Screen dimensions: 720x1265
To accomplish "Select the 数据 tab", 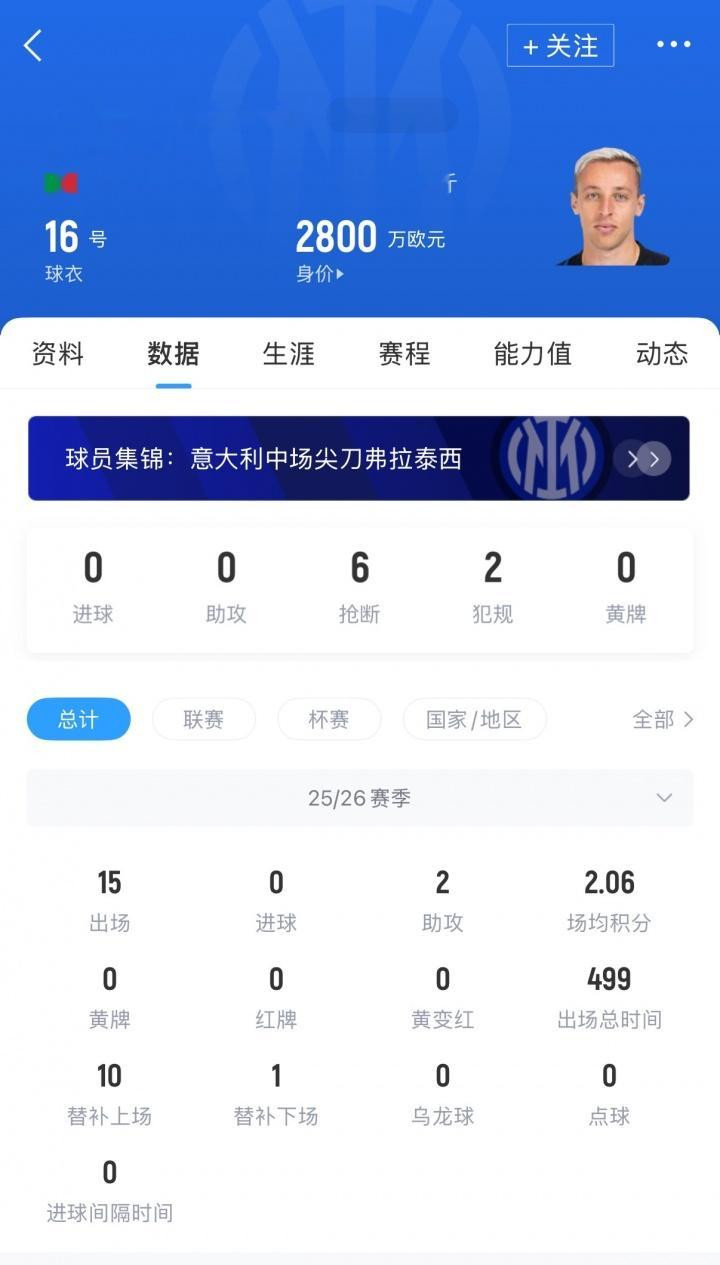I will coord(173,353).
